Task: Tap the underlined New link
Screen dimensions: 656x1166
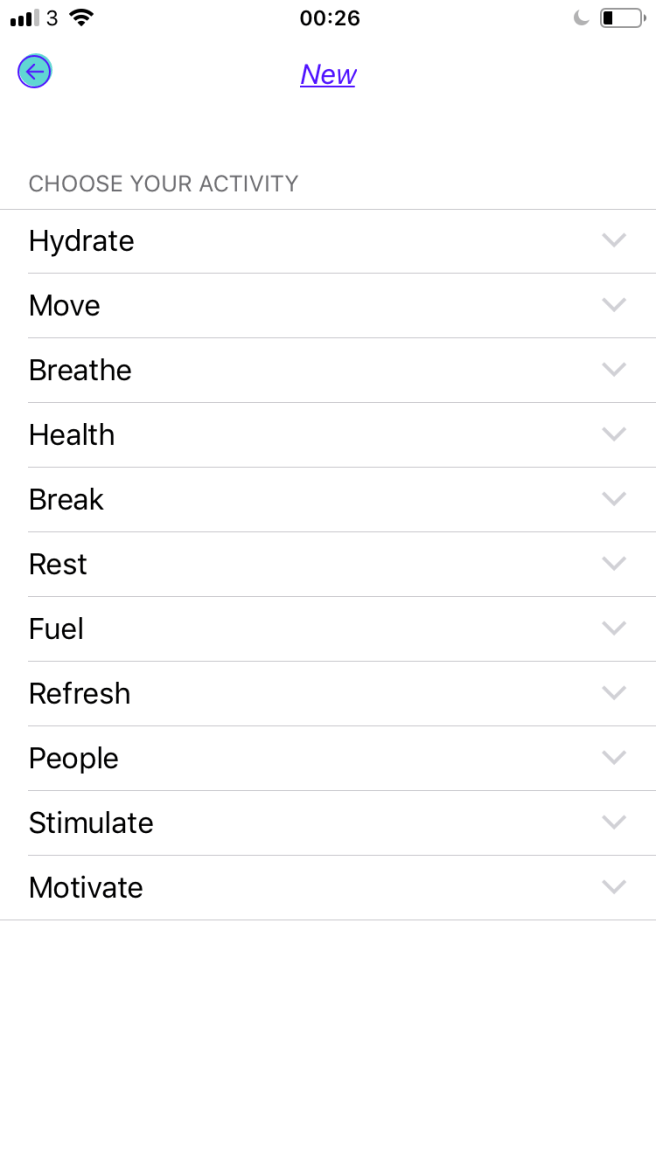Action: point(328,75)
